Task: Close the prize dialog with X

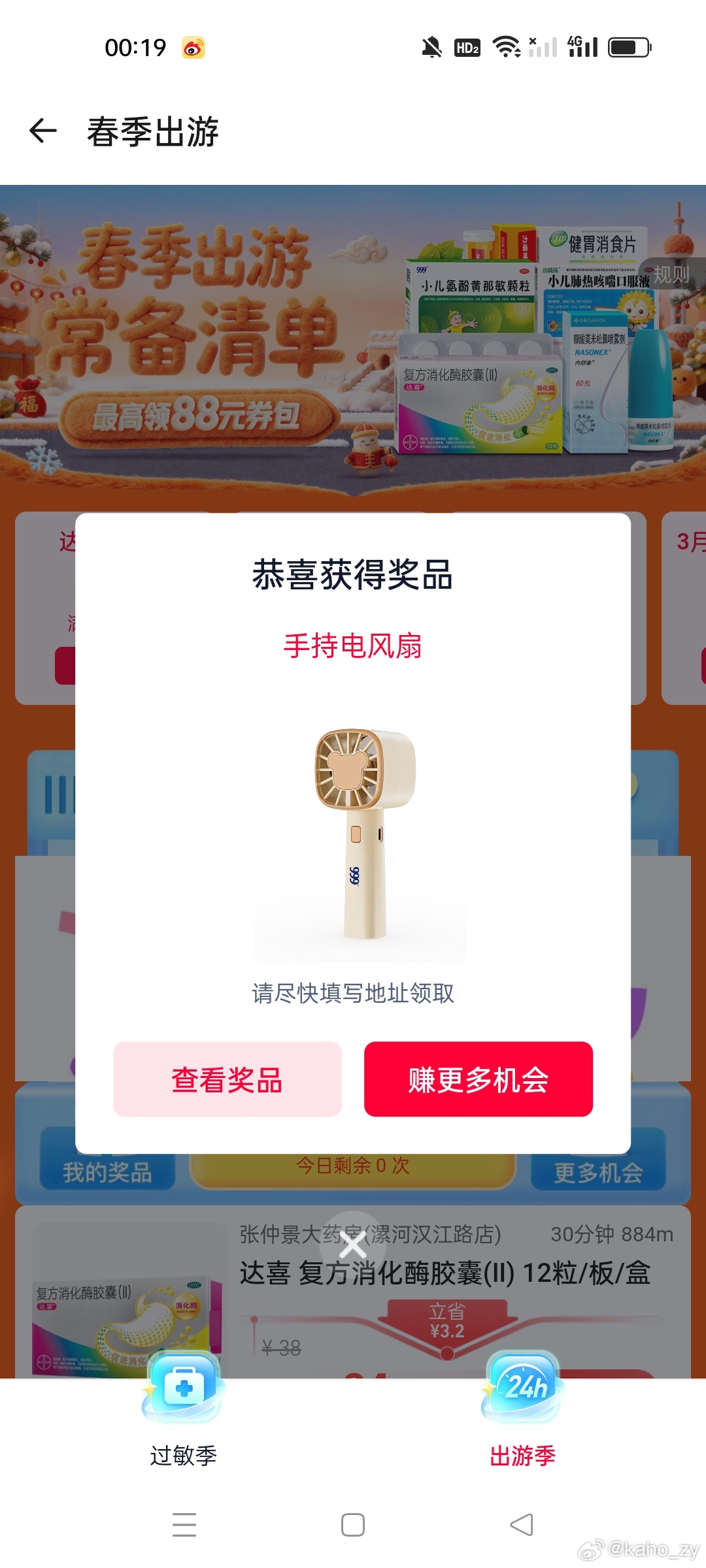Action: pos(353,1246)
